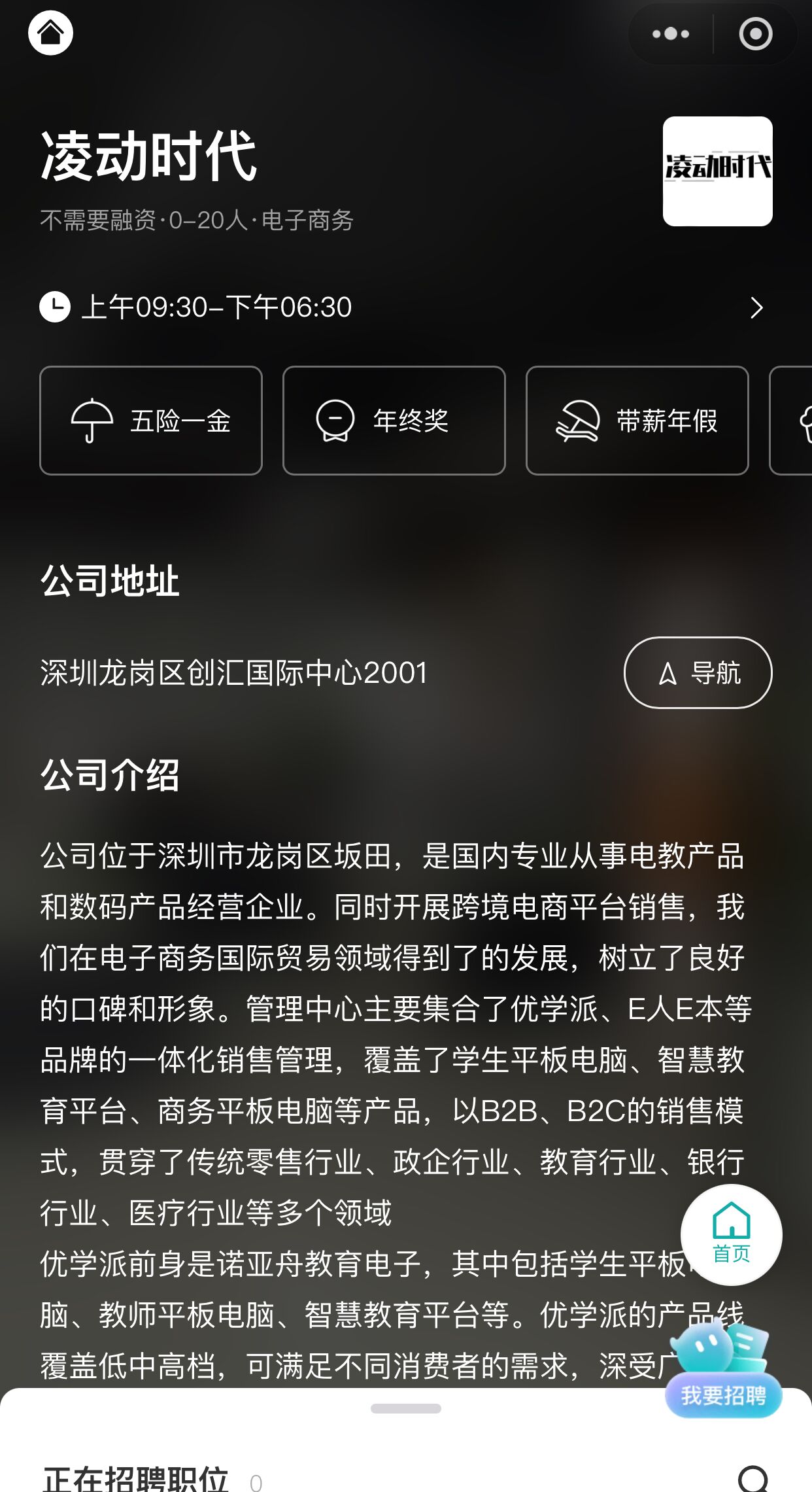Go to the home icon in top bar
The image size is (812, 1492).
(50, 33)
